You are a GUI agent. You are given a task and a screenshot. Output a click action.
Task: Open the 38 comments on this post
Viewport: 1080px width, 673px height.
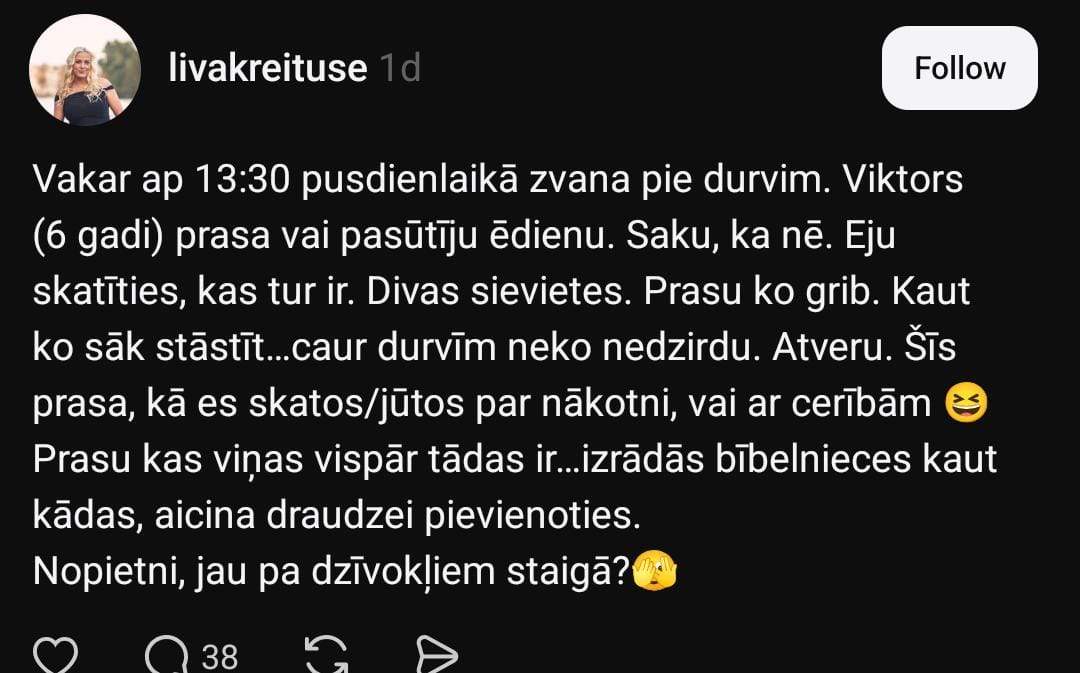click(190, 655)
